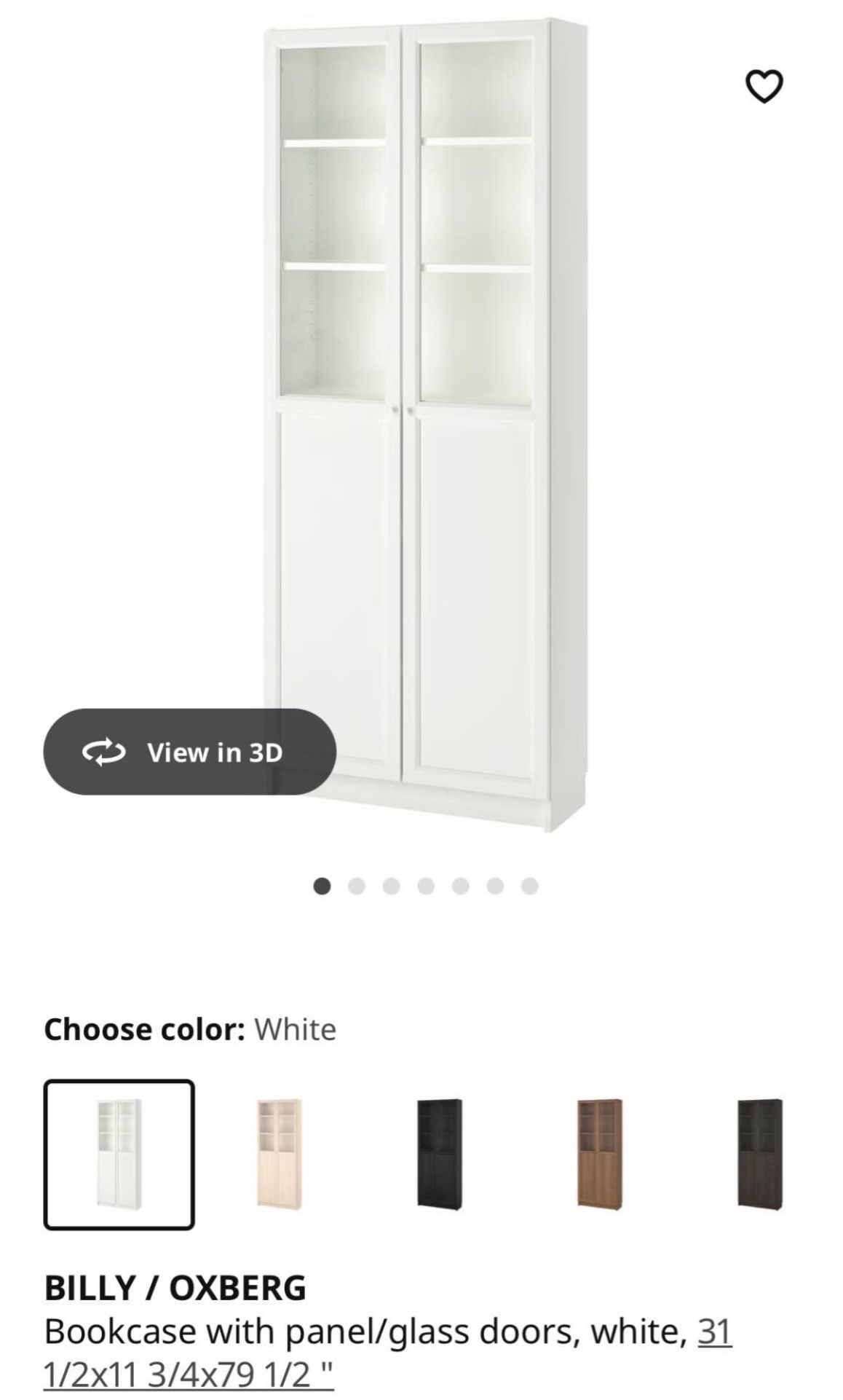Add the bookcase to favorites
The image size is (843, 1400).
764,87
